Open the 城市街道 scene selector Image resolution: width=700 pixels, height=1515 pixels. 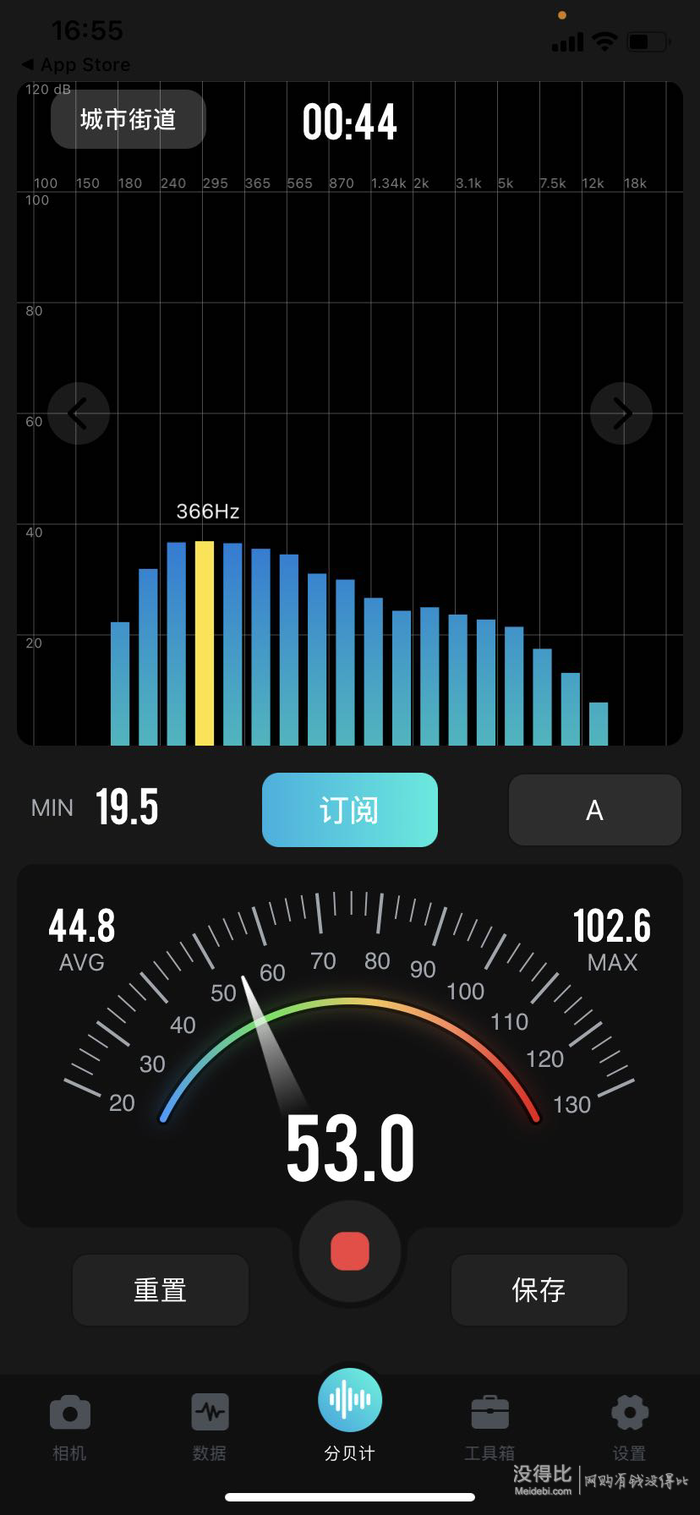(x=128, y=120)
